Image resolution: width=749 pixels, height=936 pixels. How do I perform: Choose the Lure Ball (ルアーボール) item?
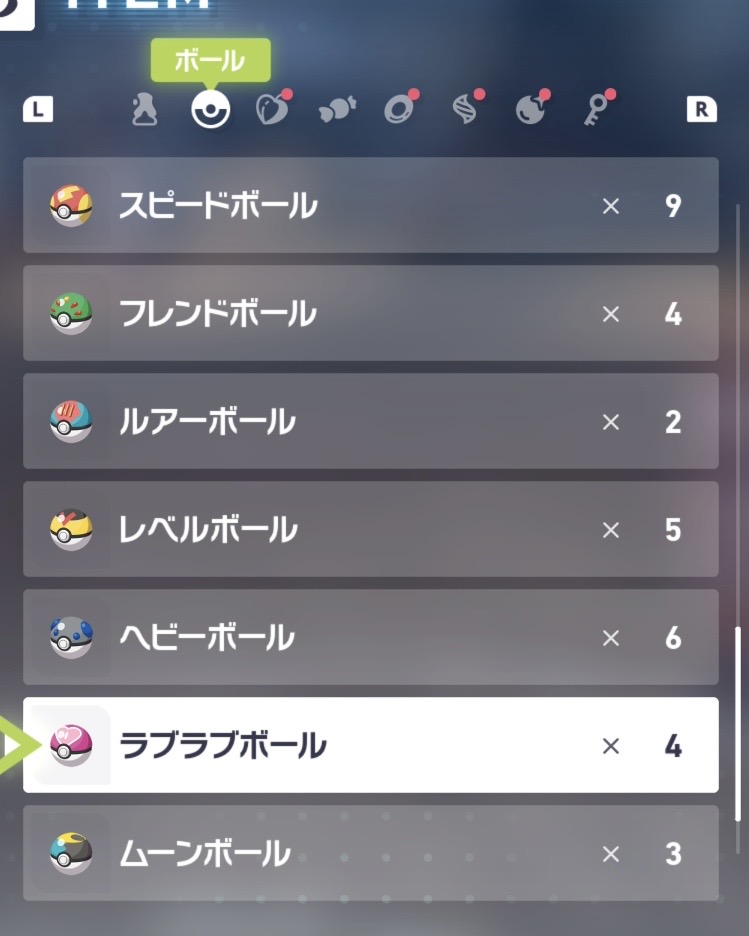[x=370, y=422]
